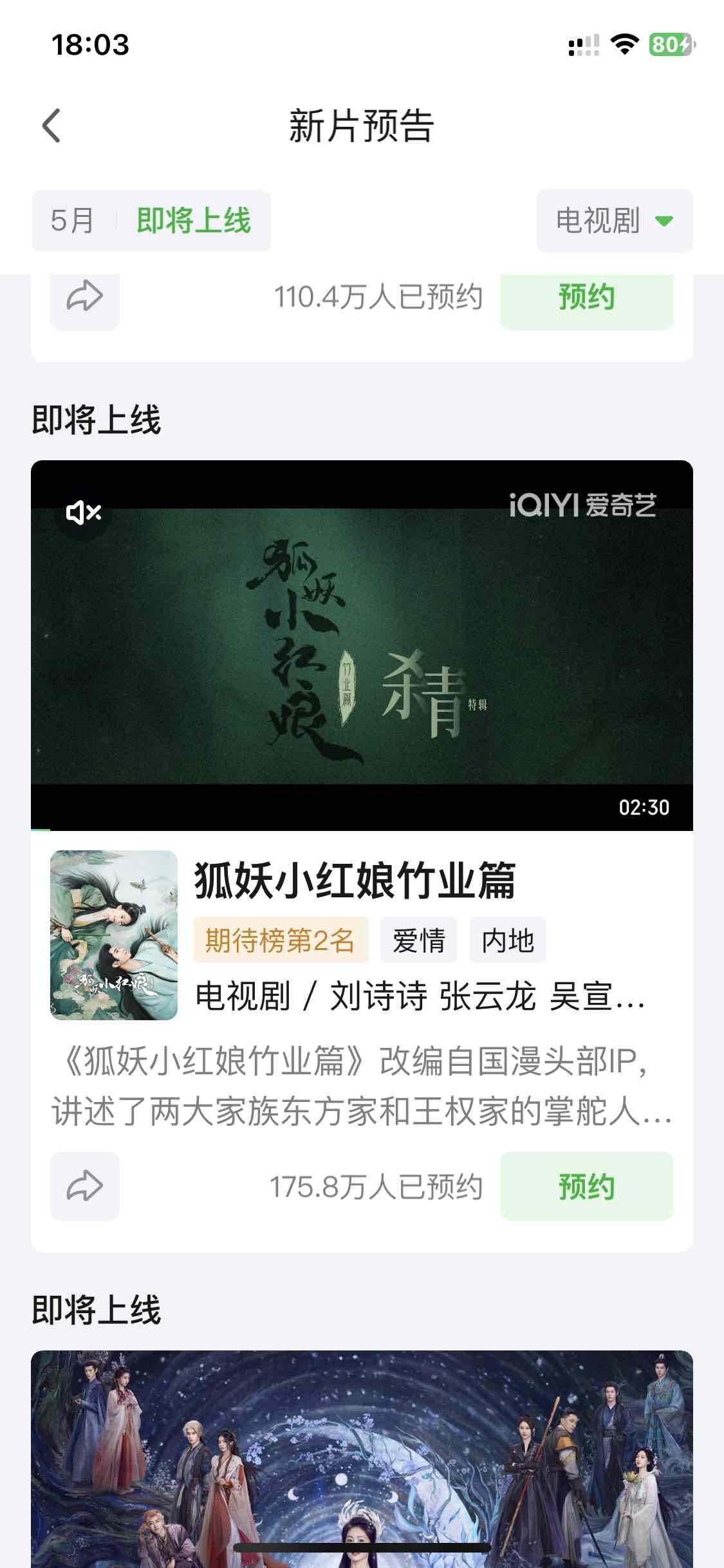Tap 预约 beside 110.4万人已预约
Screen dimensions: 724x1568
[586, 298]
